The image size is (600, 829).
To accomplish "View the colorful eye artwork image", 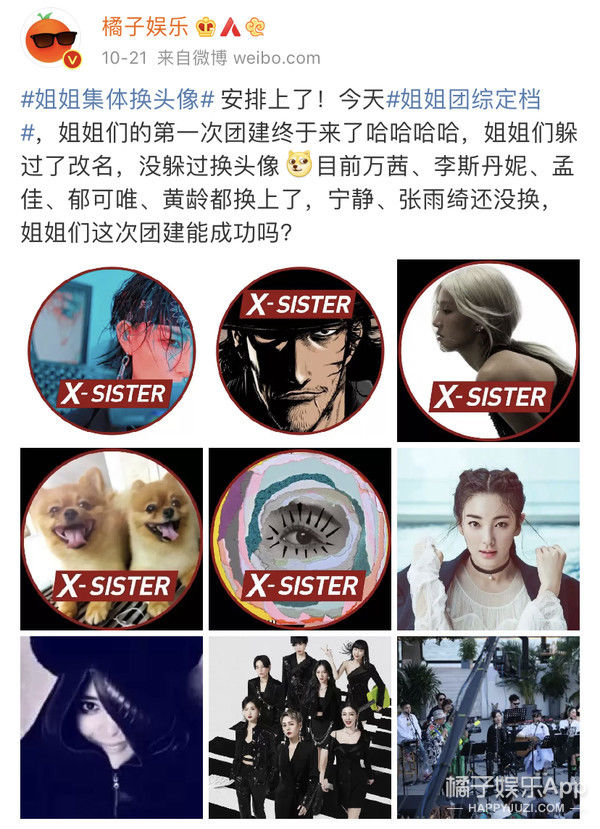I will click(300, 539).
